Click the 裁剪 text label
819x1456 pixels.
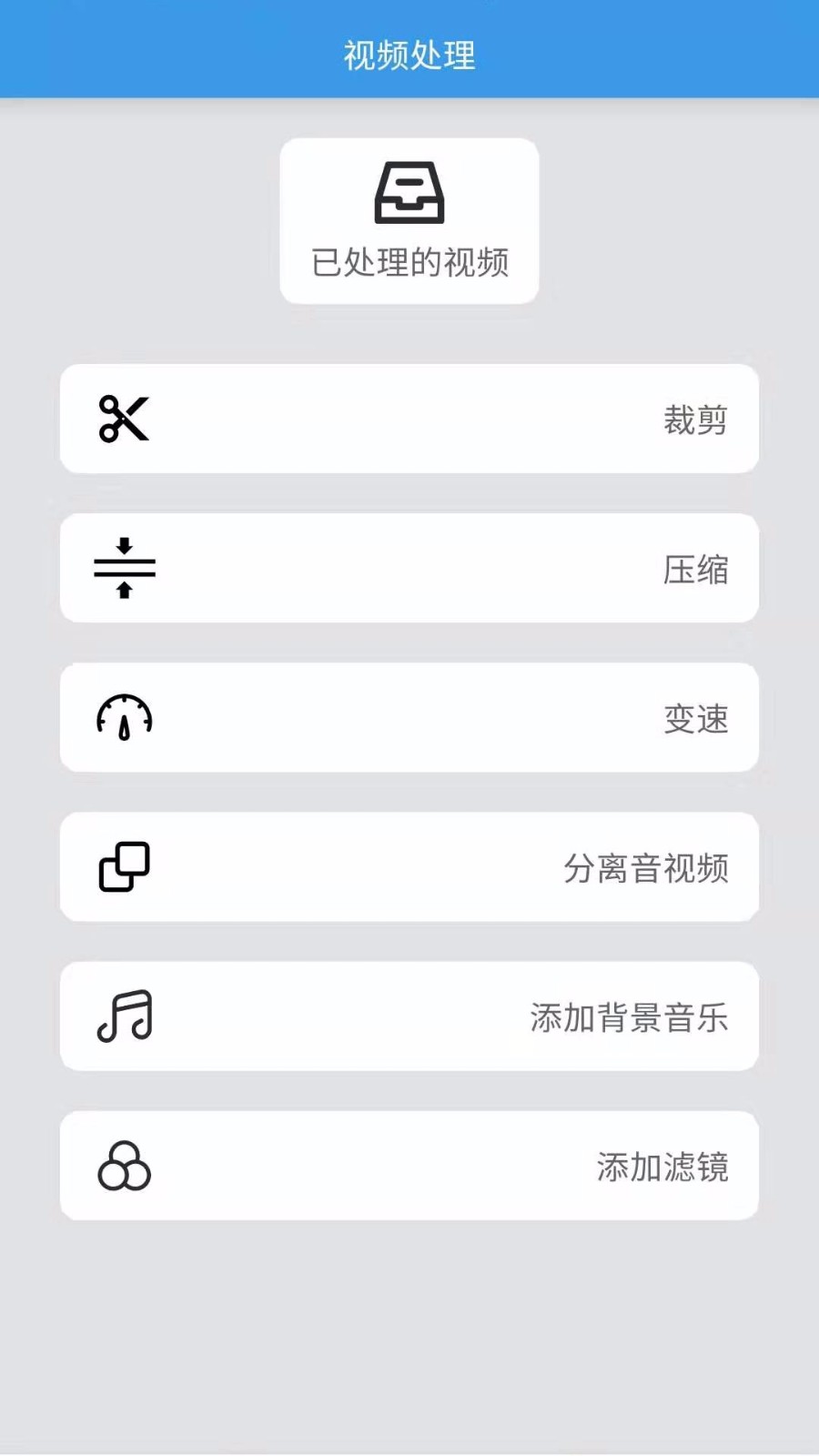[x=696, y=420]
